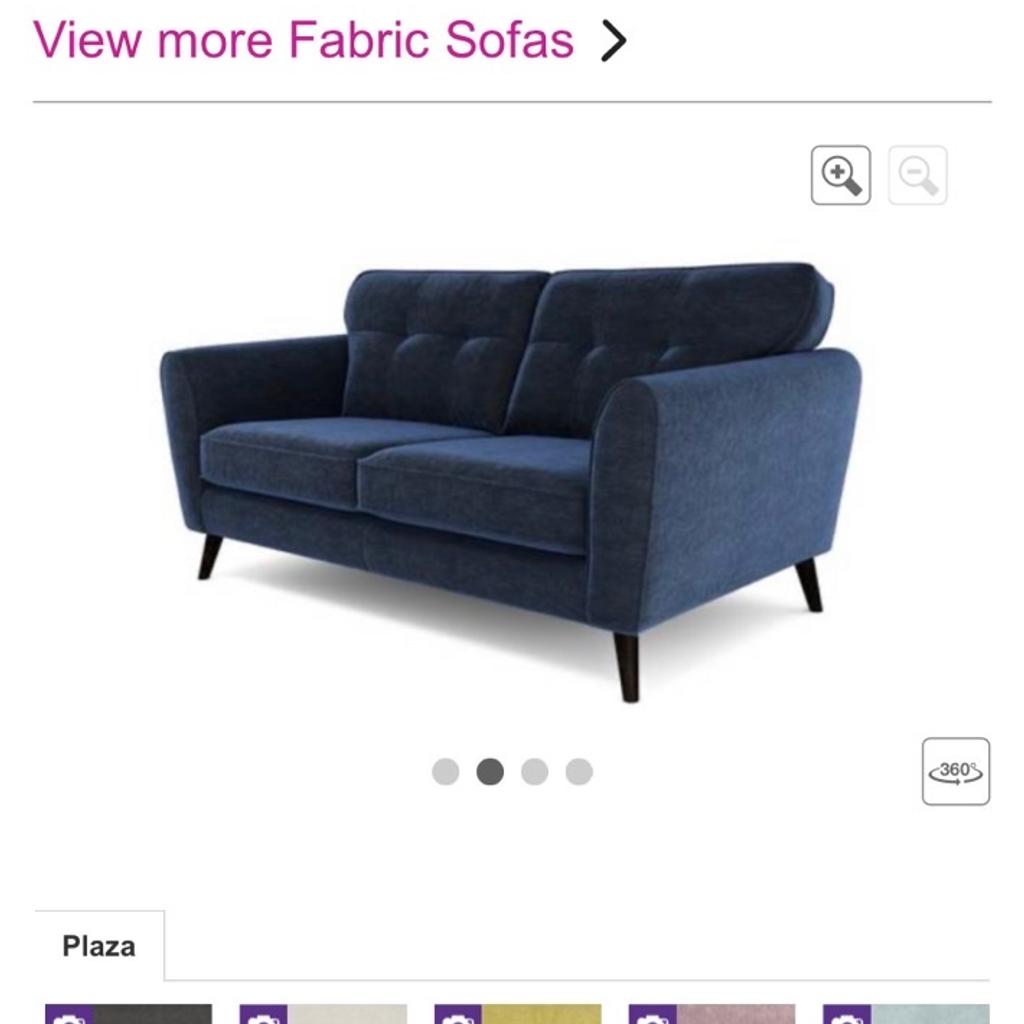
Task: Select the Plaza tab
Action: 99,946
